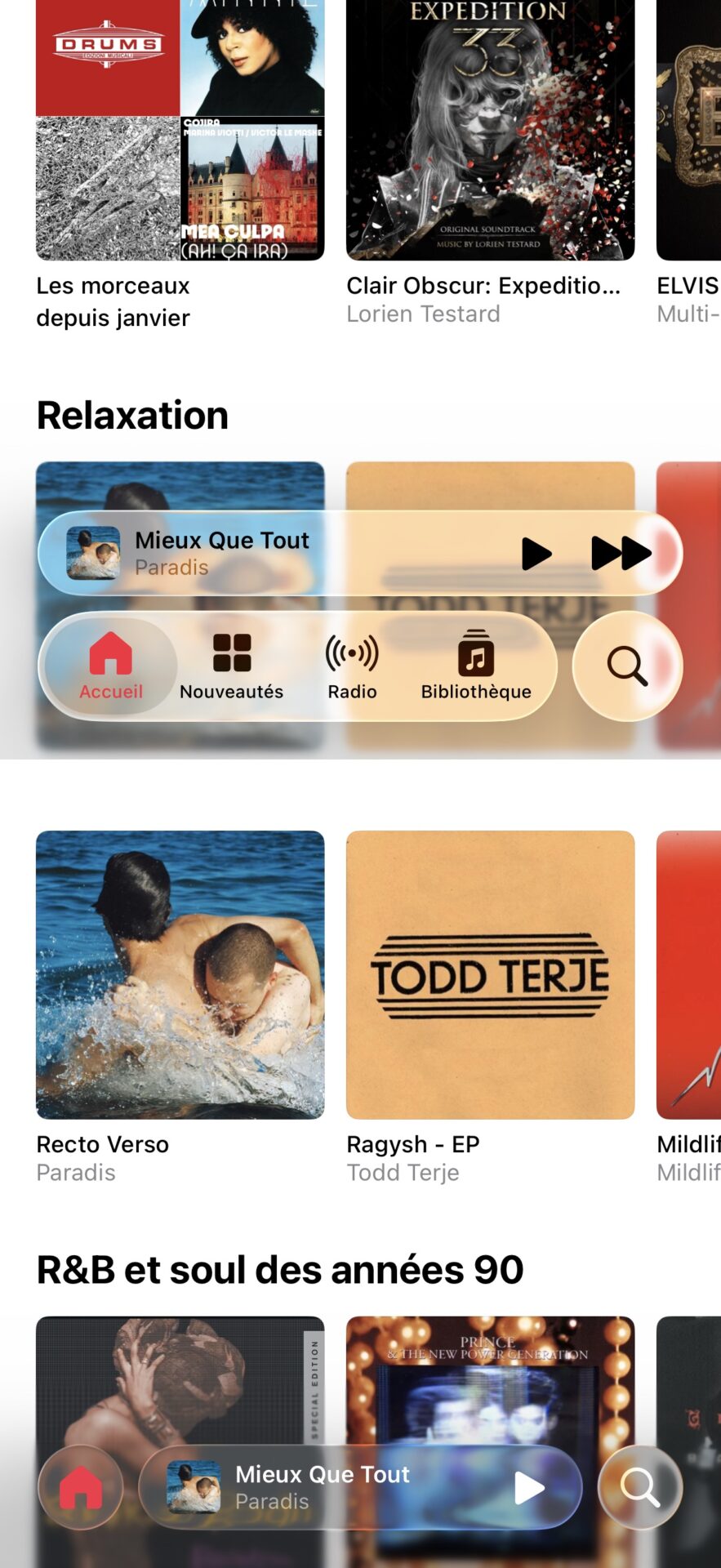Skip to the next track
The height and width of the screenshot is (1568, 721).
621,553
